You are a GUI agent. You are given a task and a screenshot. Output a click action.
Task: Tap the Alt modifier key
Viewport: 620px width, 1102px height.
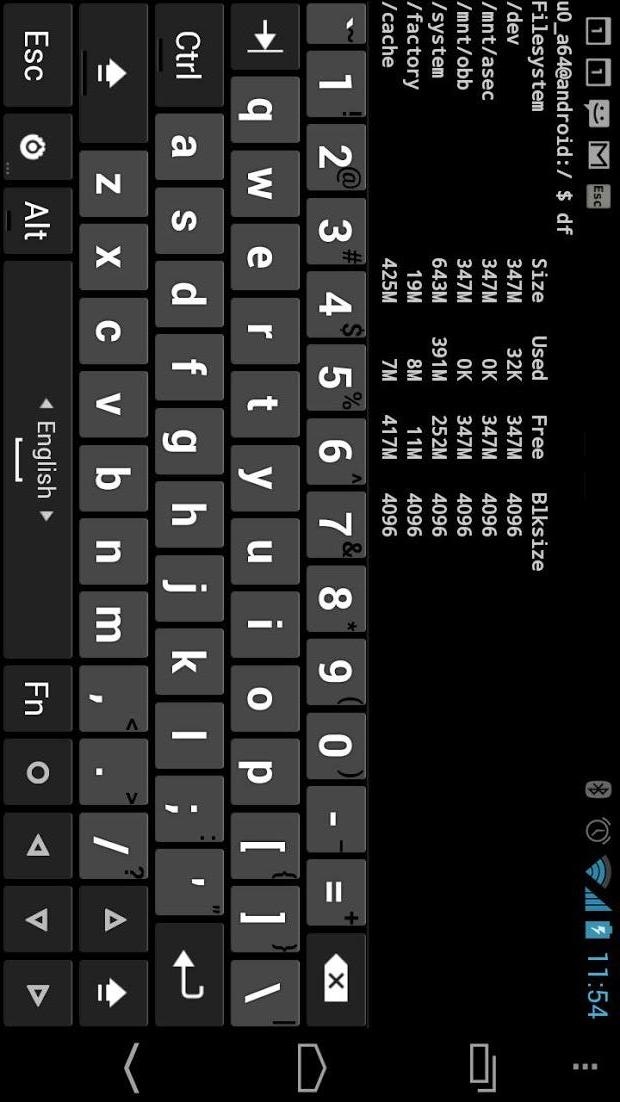(37, 219)
